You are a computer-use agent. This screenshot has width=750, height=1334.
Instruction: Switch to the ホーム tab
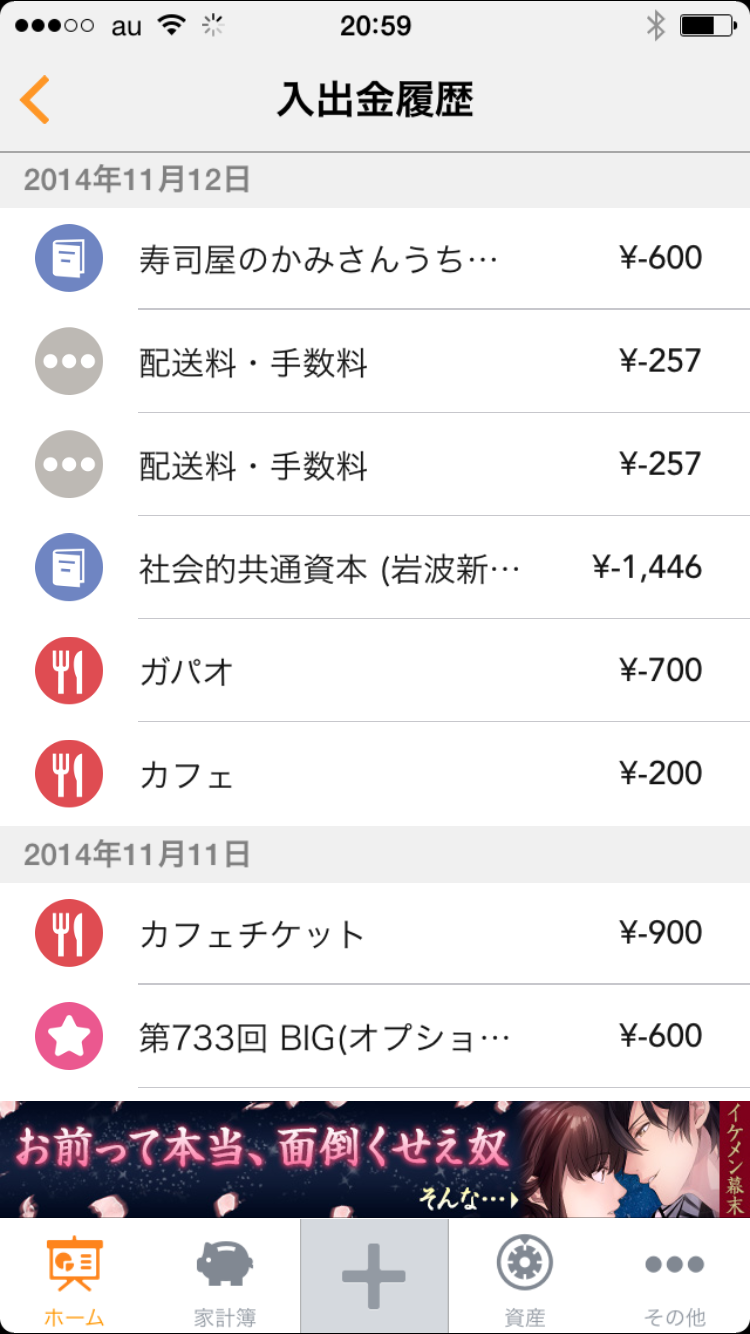75,1277
